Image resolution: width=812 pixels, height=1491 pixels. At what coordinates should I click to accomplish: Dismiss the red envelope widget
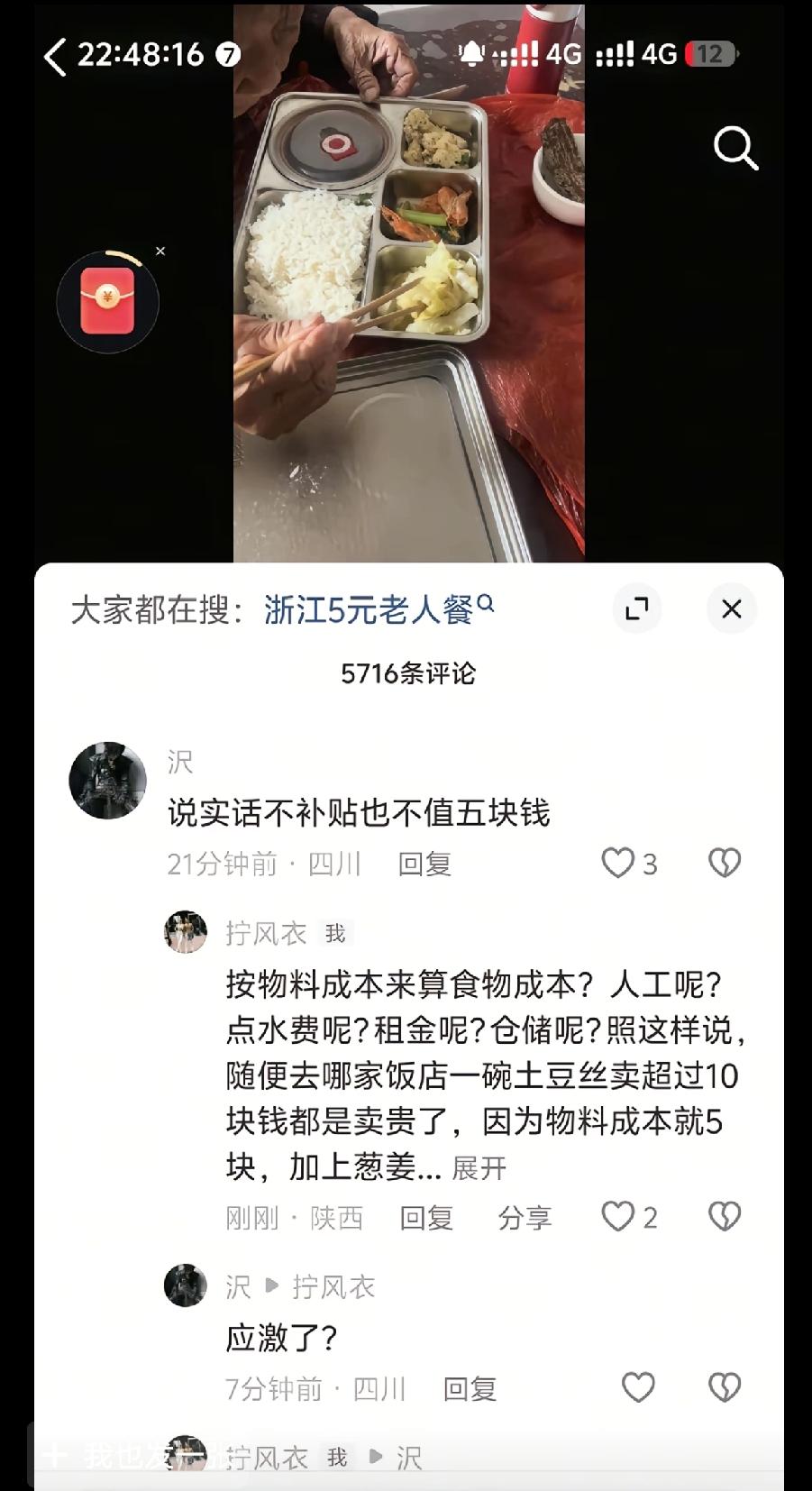pos(160,252)
